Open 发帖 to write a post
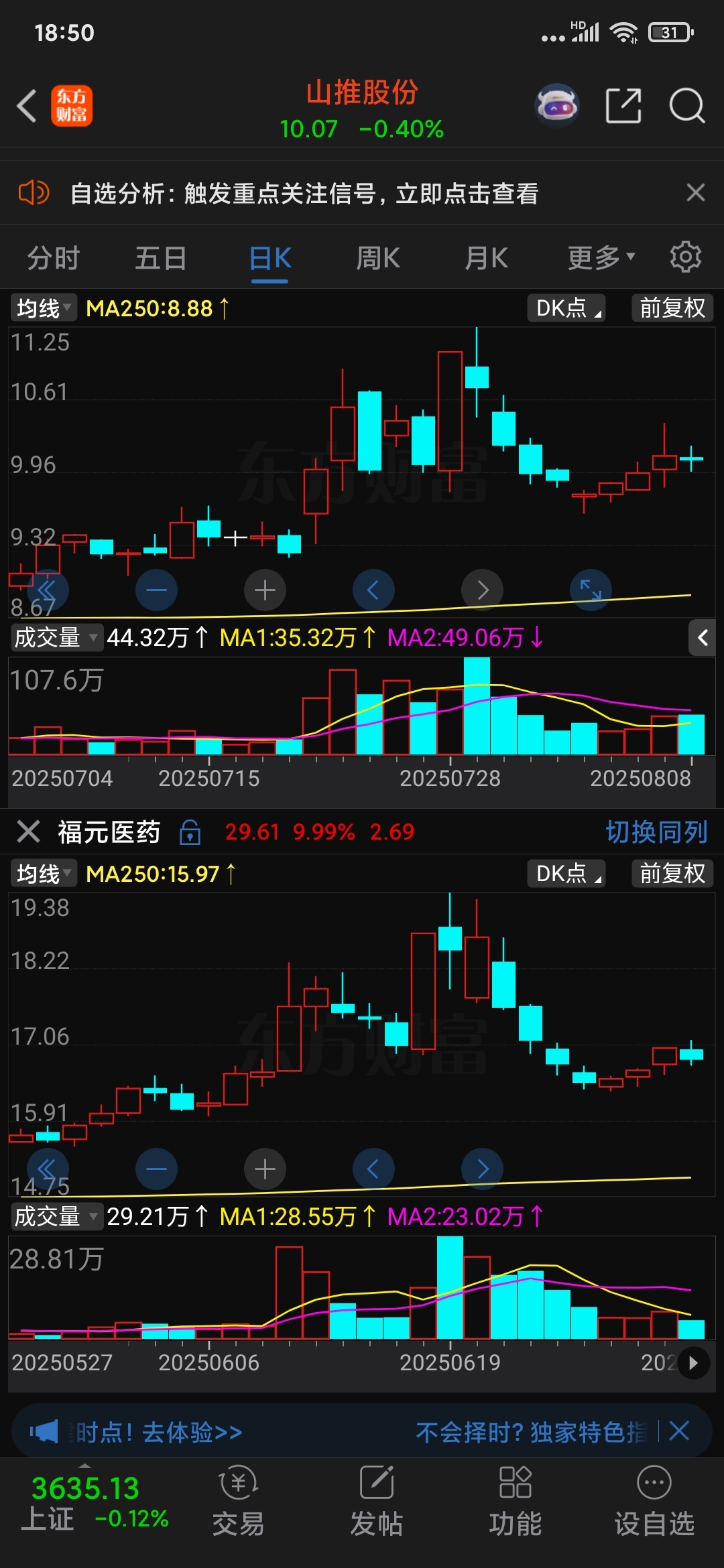The width and height of the screenshot is (724, 1568). [377, 1501]
